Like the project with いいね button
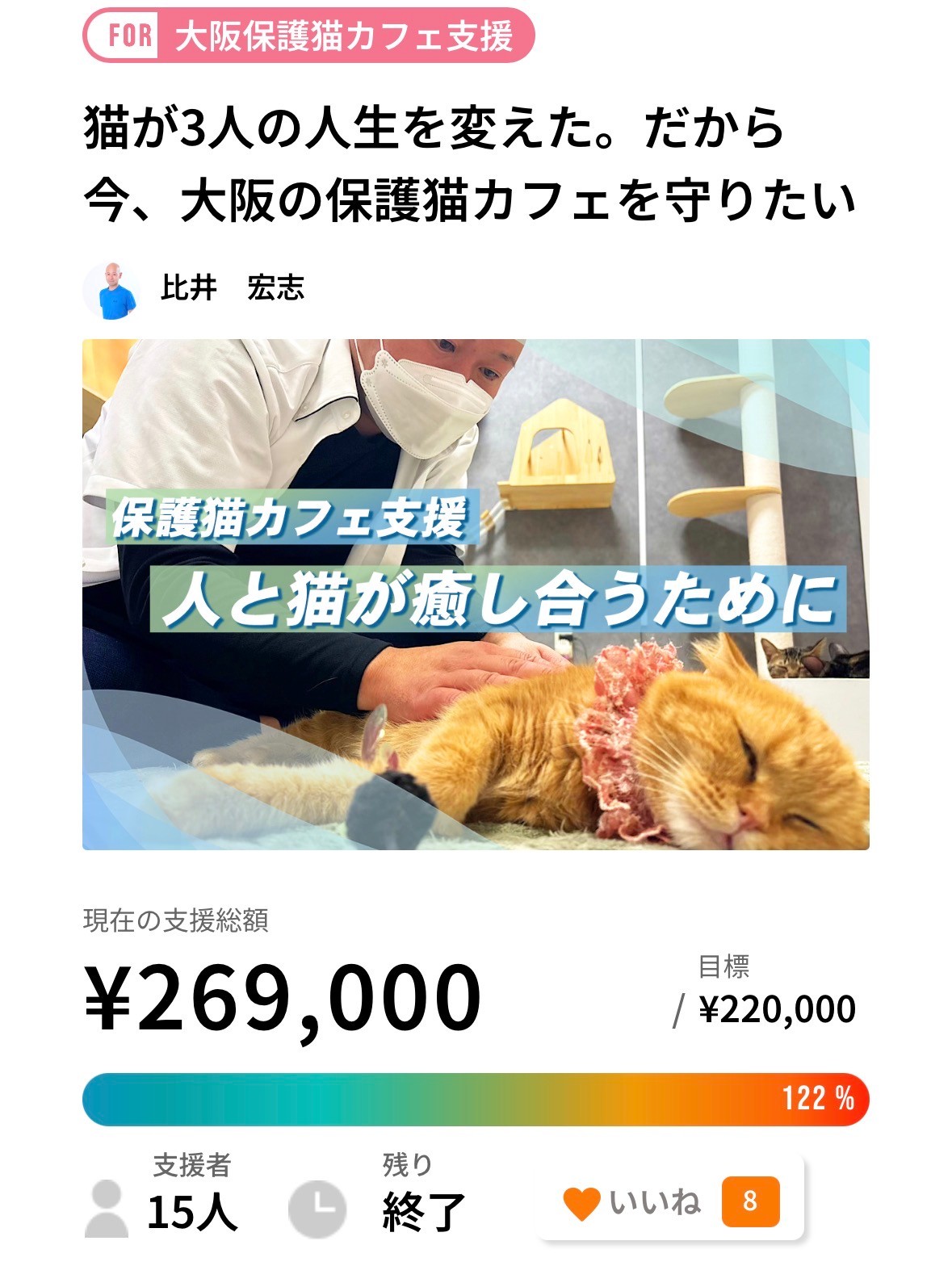952x1266 pixels. pyautogui.click(x=670, y=1201)
